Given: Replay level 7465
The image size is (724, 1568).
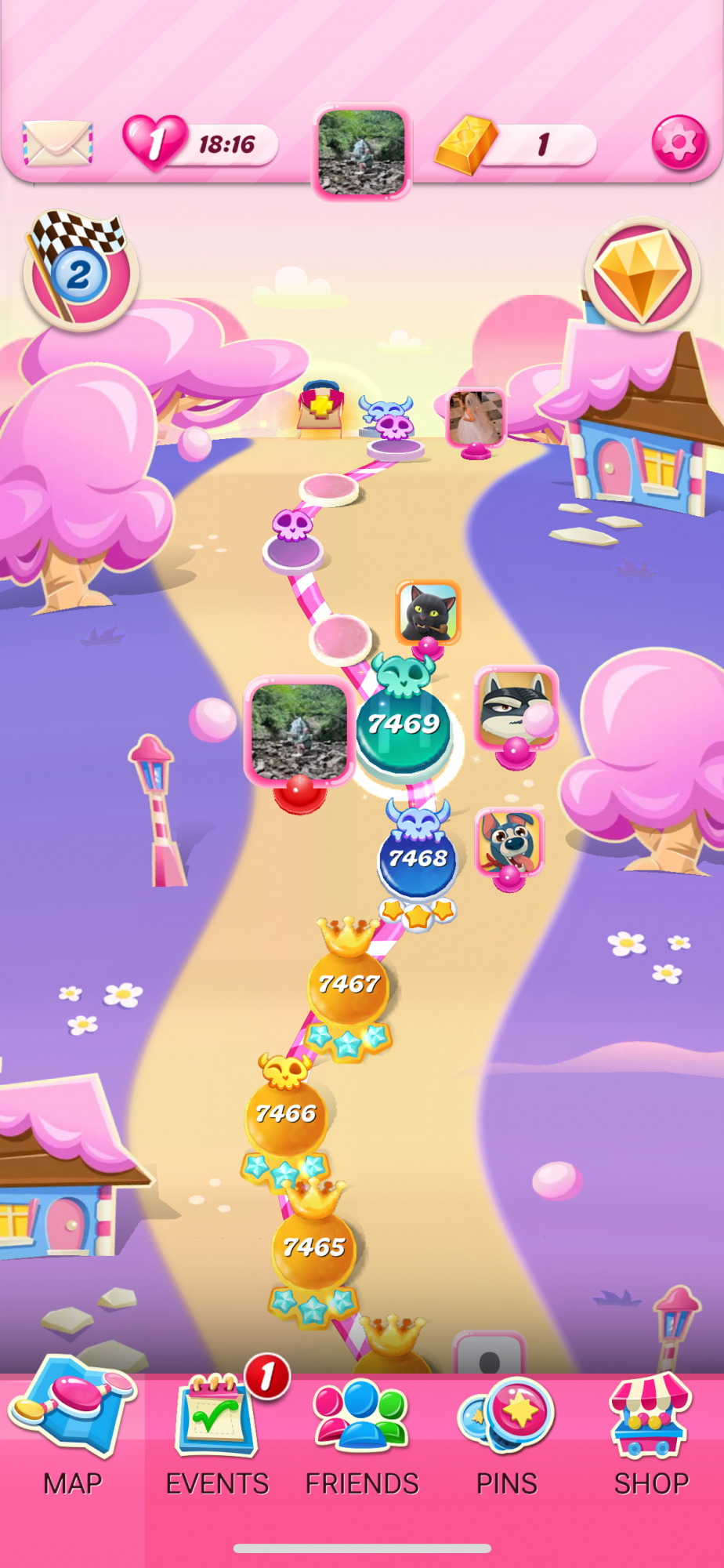Looking at the screenshot, I should point(313,1247).
